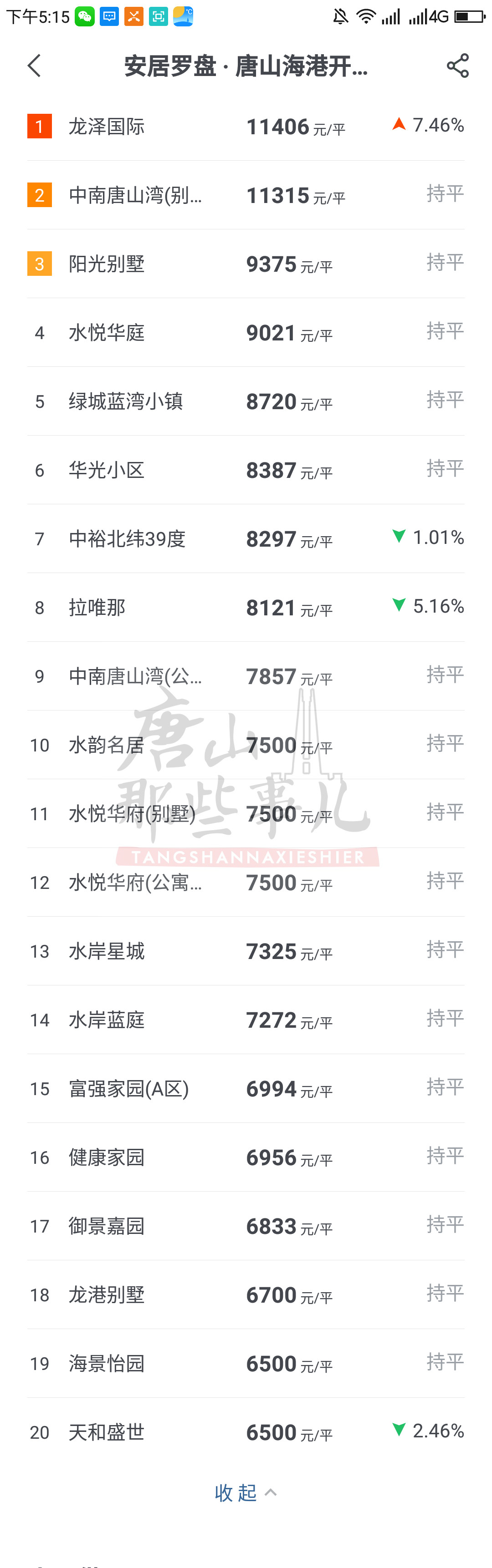Select 绿城蓝湾小镇 from the ranking
This screenshot has height=1568, width=492.
pyautogui.click(x=125, y=402)
